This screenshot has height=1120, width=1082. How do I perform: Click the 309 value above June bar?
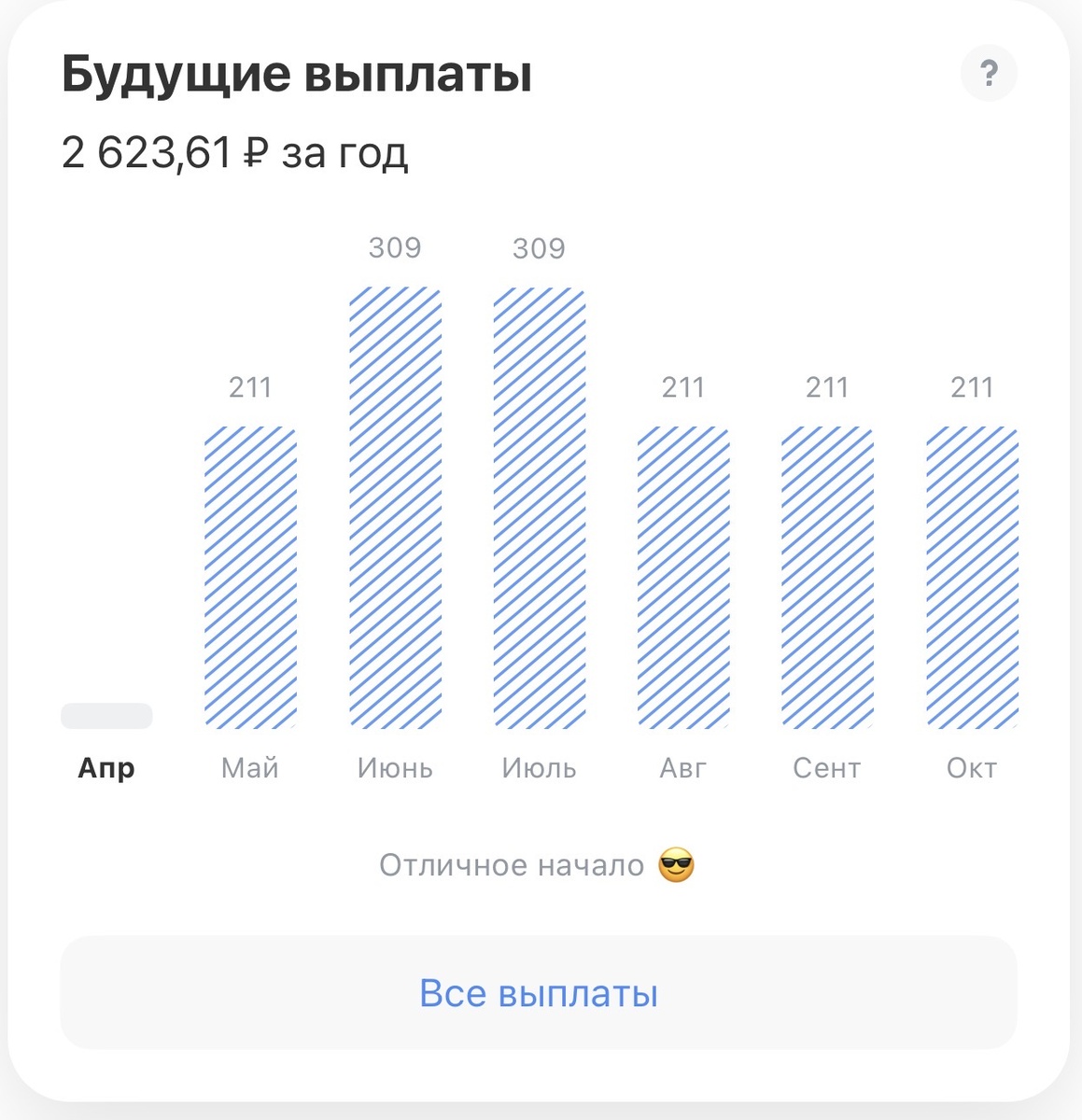pos(395,247)
